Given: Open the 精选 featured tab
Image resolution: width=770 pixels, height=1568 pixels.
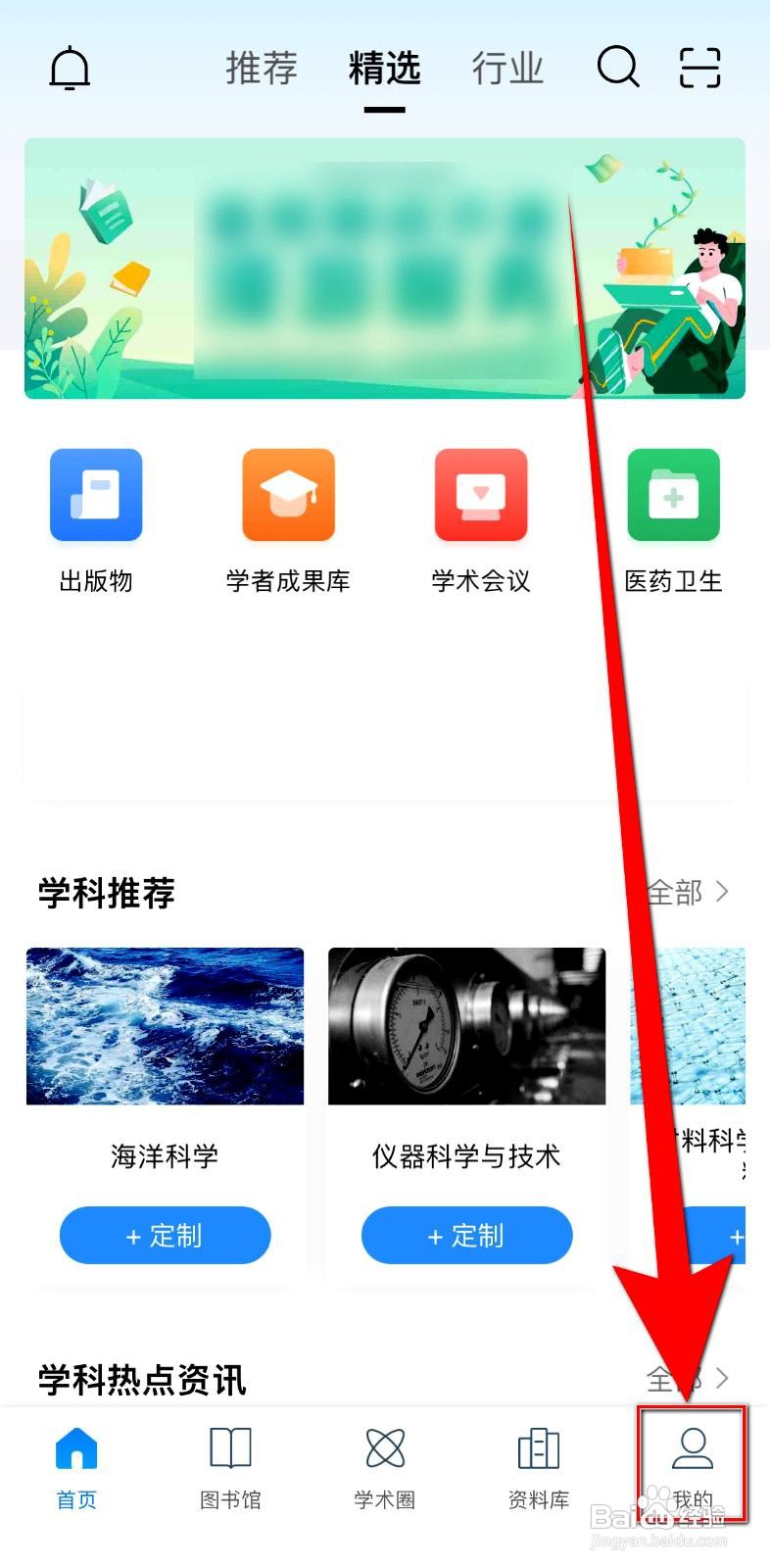Looking at the screenshot, I should (384, 69).
